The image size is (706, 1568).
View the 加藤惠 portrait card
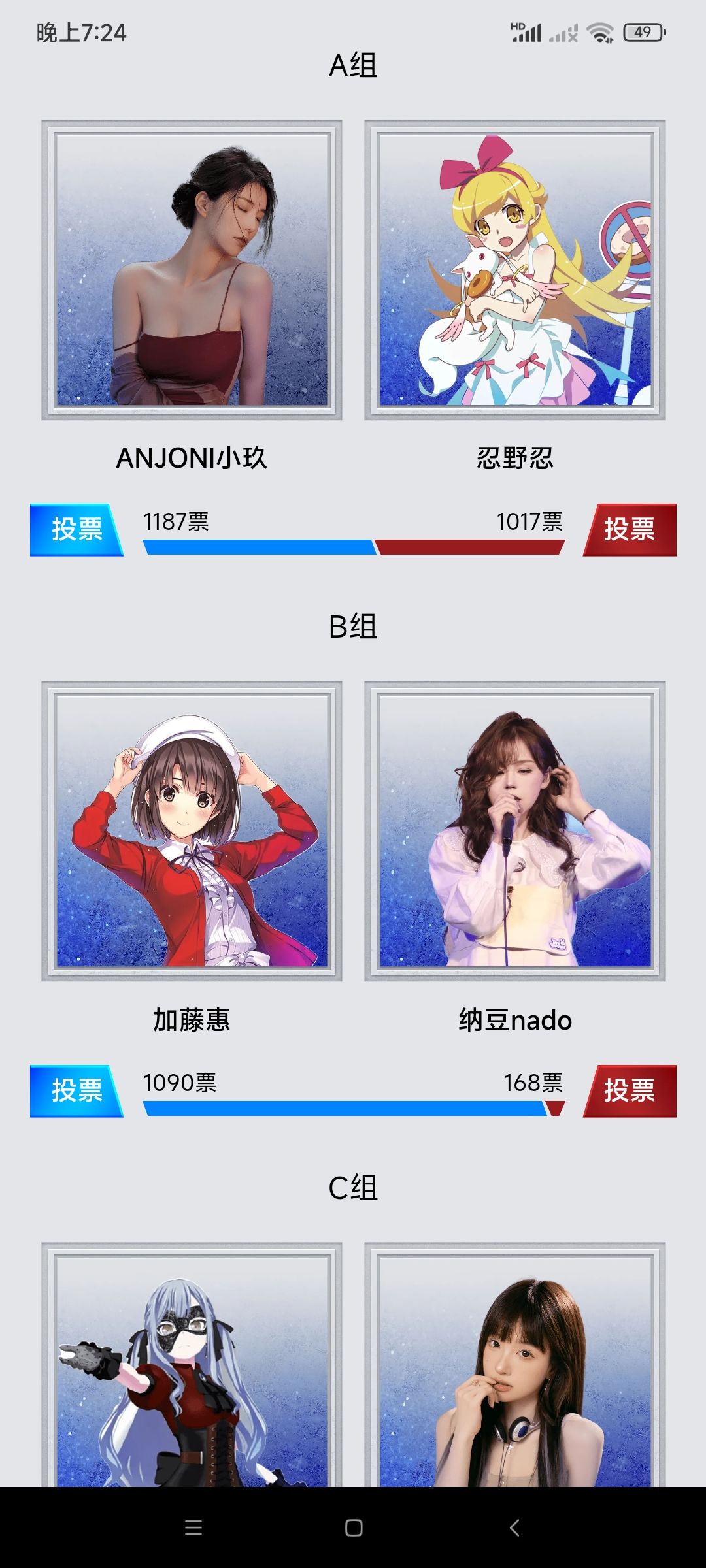pos(192,831)
